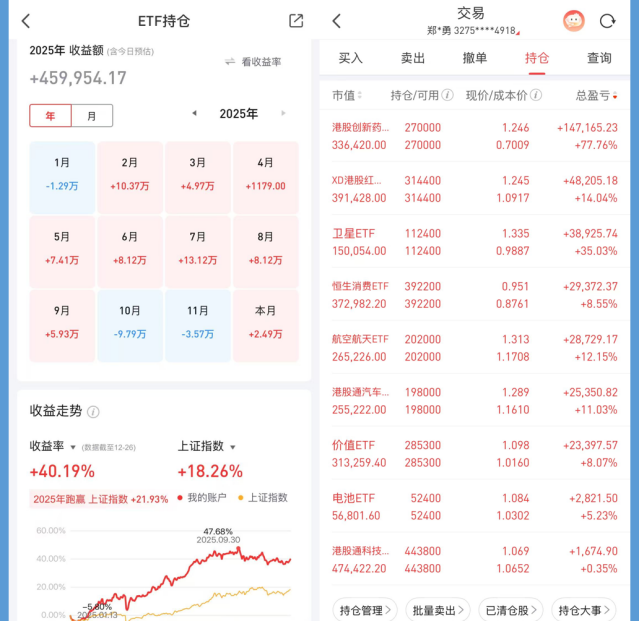Go to the year before 2025
The height and width of the screenshot is (621, 639).
[x=194, y=114]
